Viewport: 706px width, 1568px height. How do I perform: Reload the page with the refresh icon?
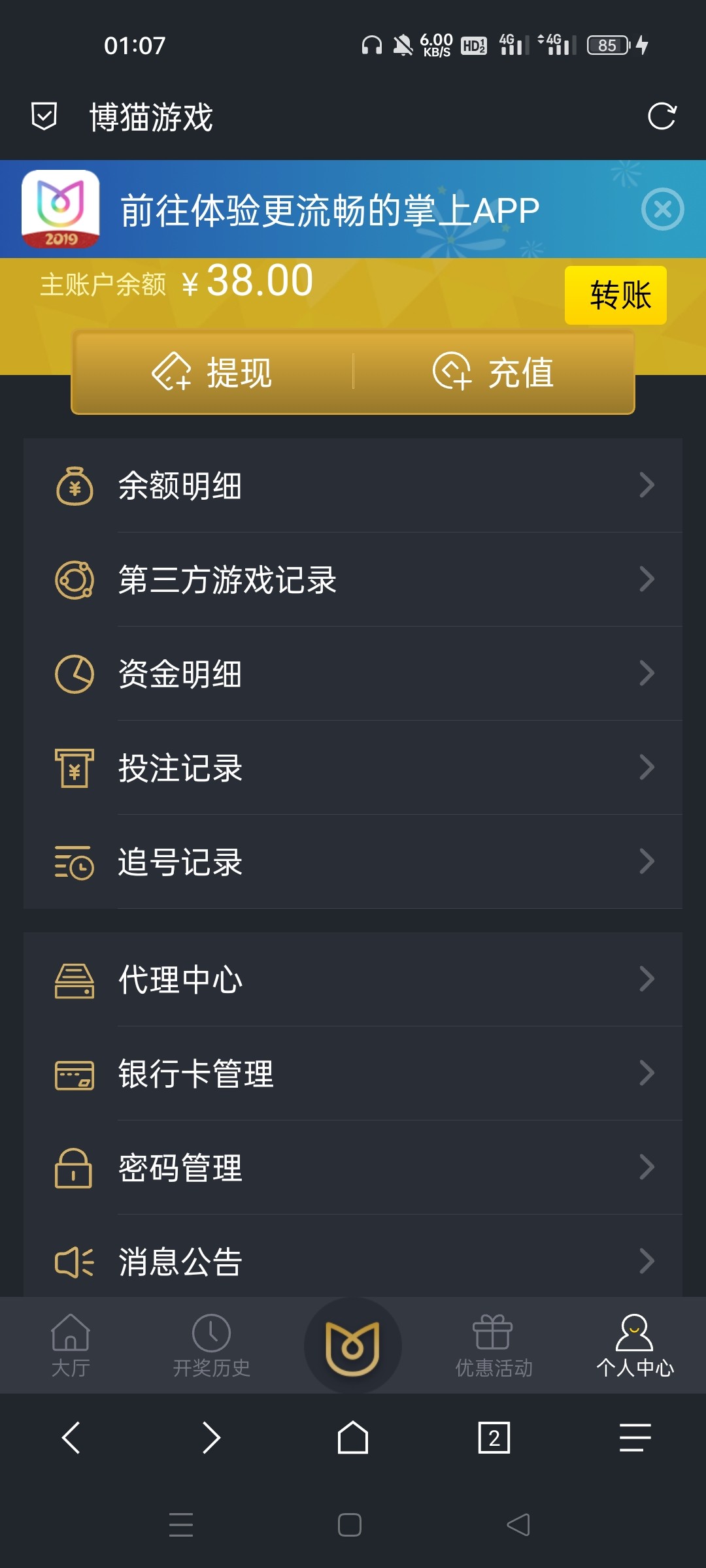[x=662, y=117]
